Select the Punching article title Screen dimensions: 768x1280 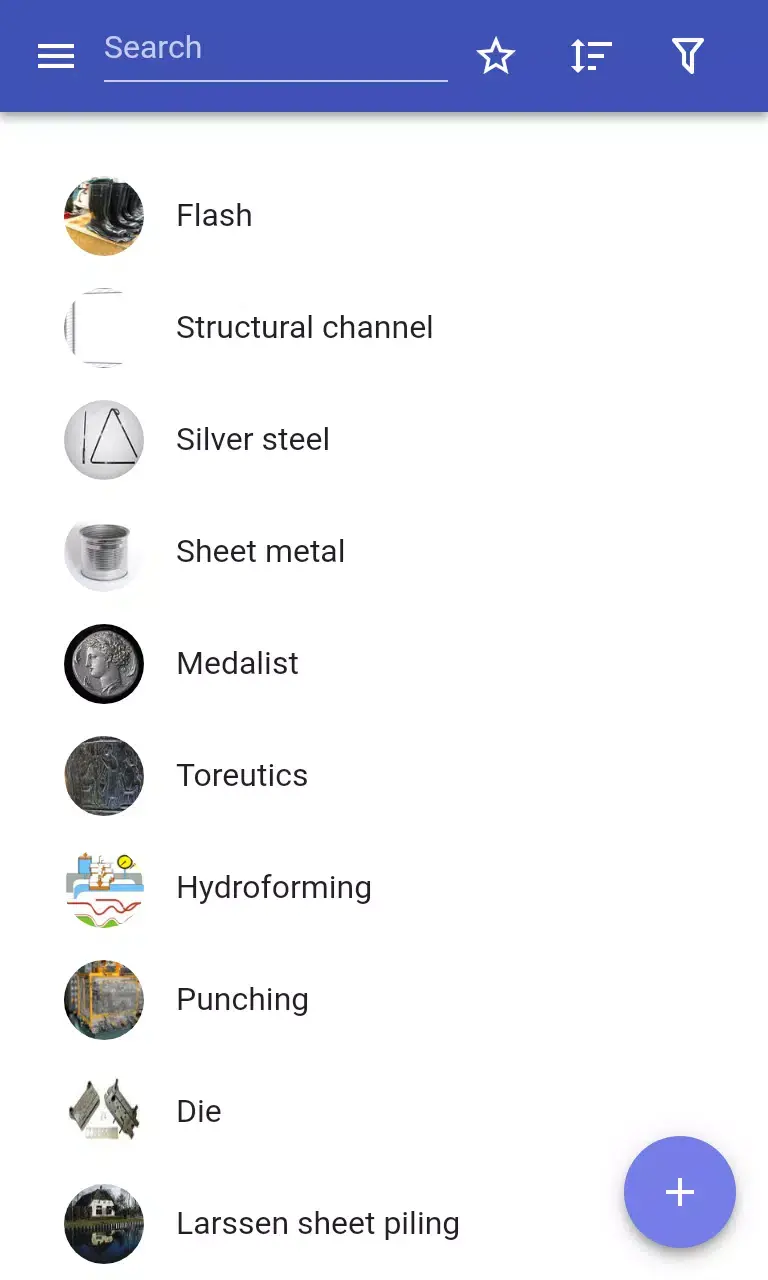click(242, 999)
